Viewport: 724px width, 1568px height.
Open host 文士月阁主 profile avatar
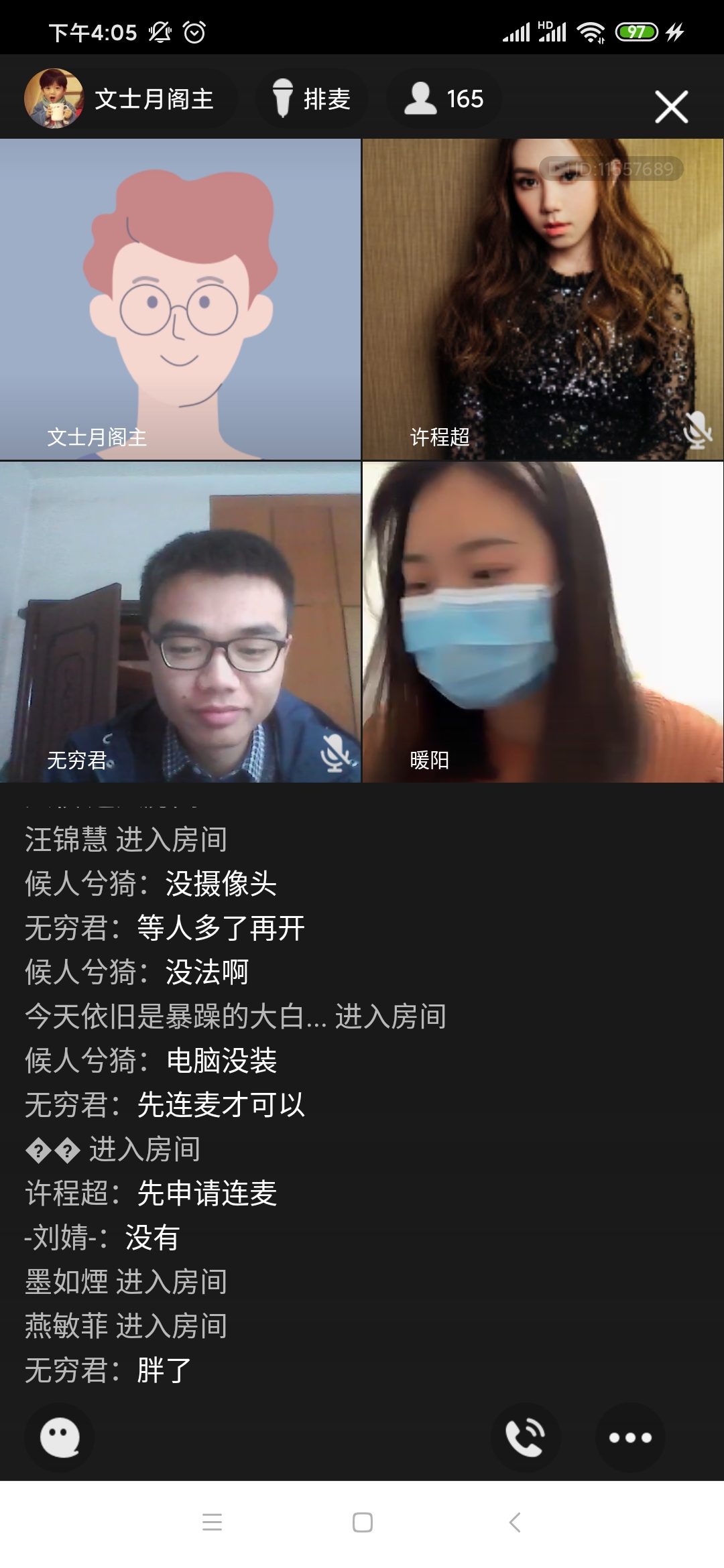[x=54, y=99]
